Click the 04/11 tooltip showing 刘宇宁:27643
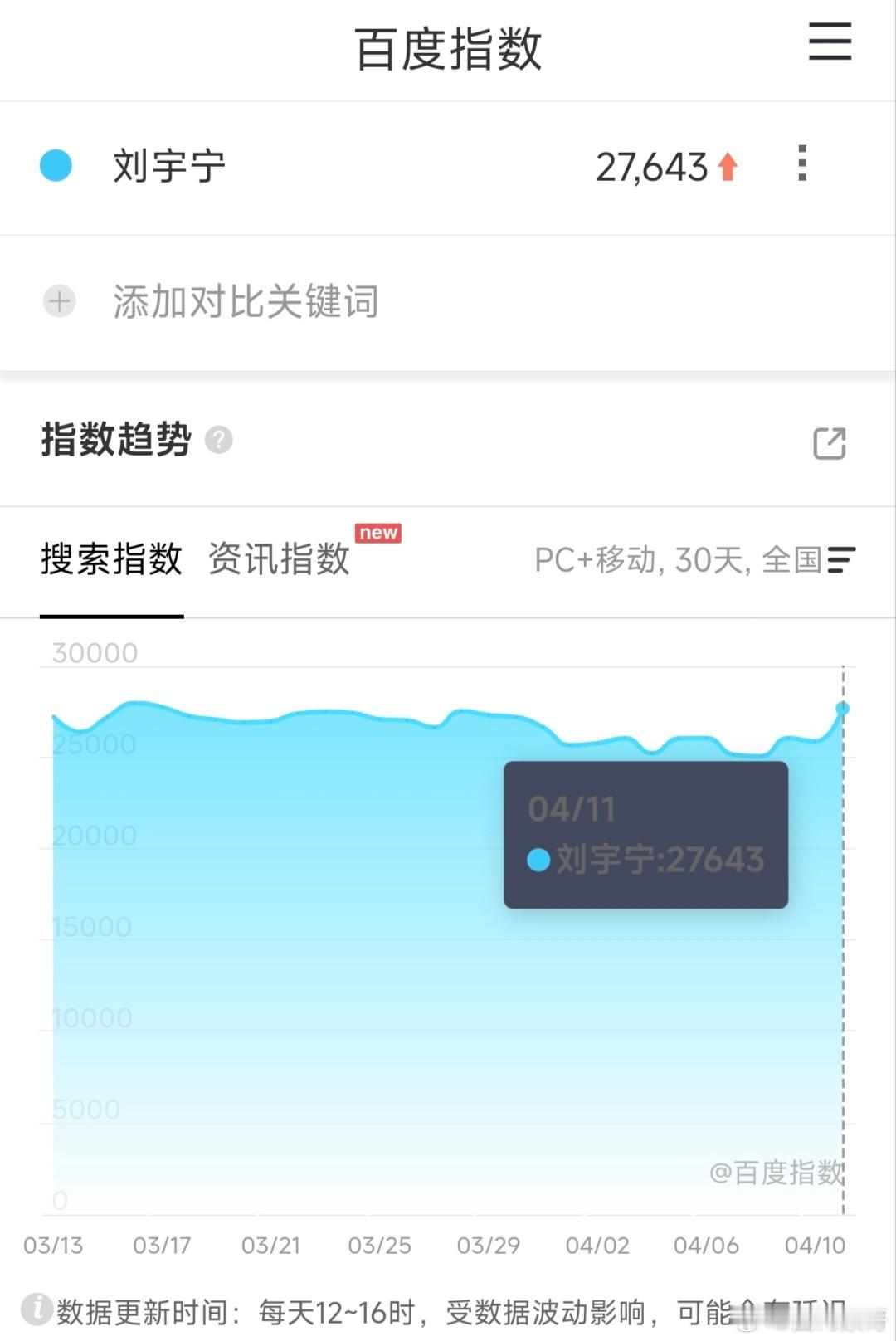The width and height of the screenshot is (896, 1341). tap(645, 833)
